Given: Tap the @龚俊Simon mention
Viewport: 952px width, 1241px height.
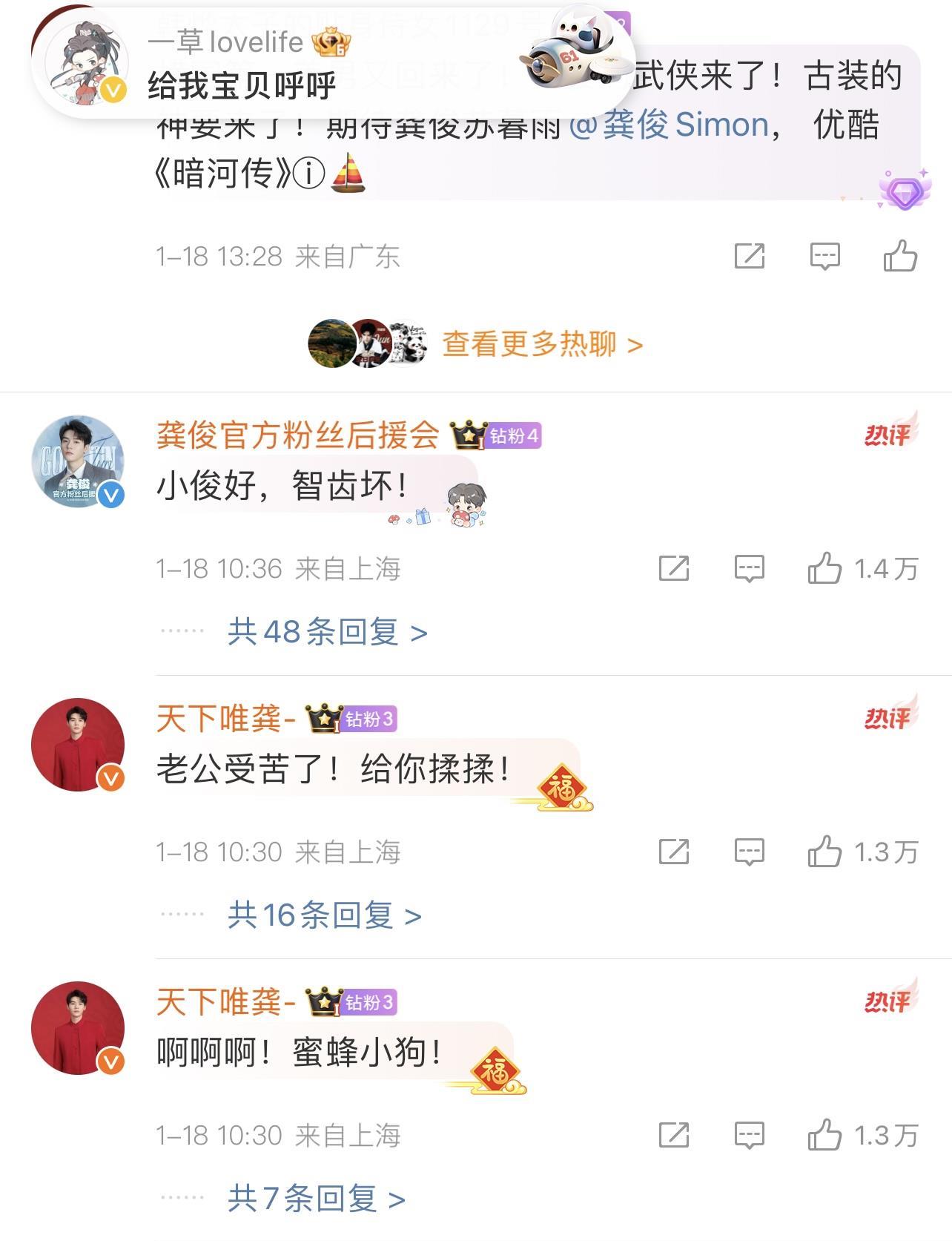Looking at the screenshot, I should click(669, 125).
